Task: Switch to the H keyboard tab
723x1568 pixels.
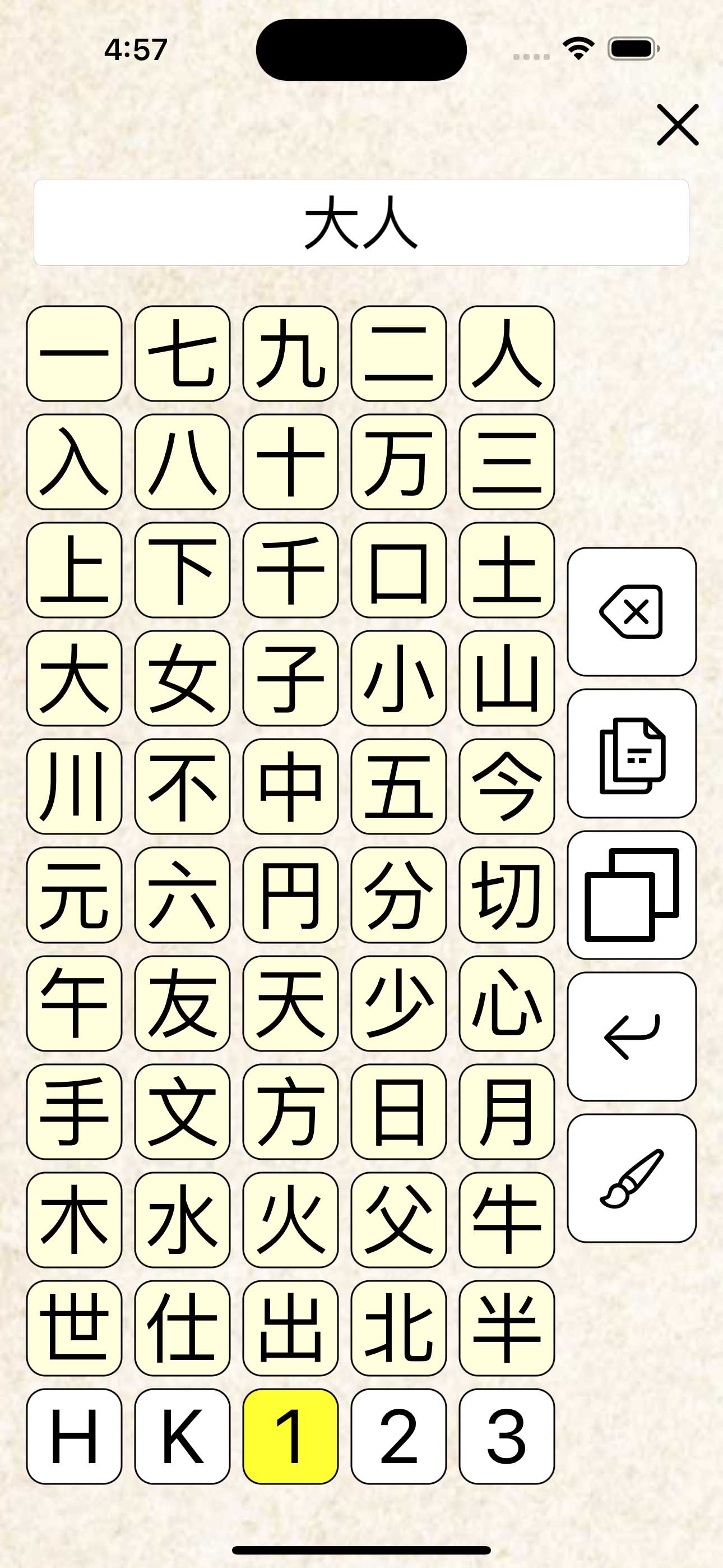Action: tap(74, 1437)
